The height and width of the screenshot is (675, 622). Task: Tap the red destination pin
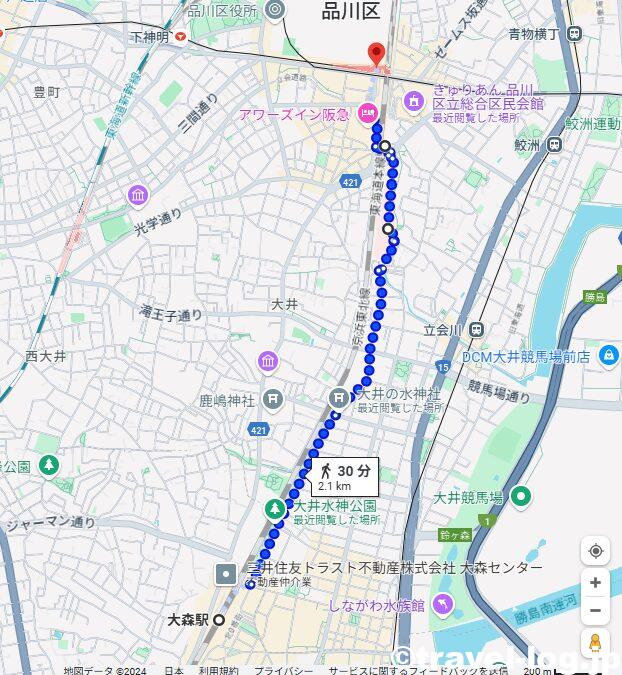pyautogui.click(x=377, y=55)
